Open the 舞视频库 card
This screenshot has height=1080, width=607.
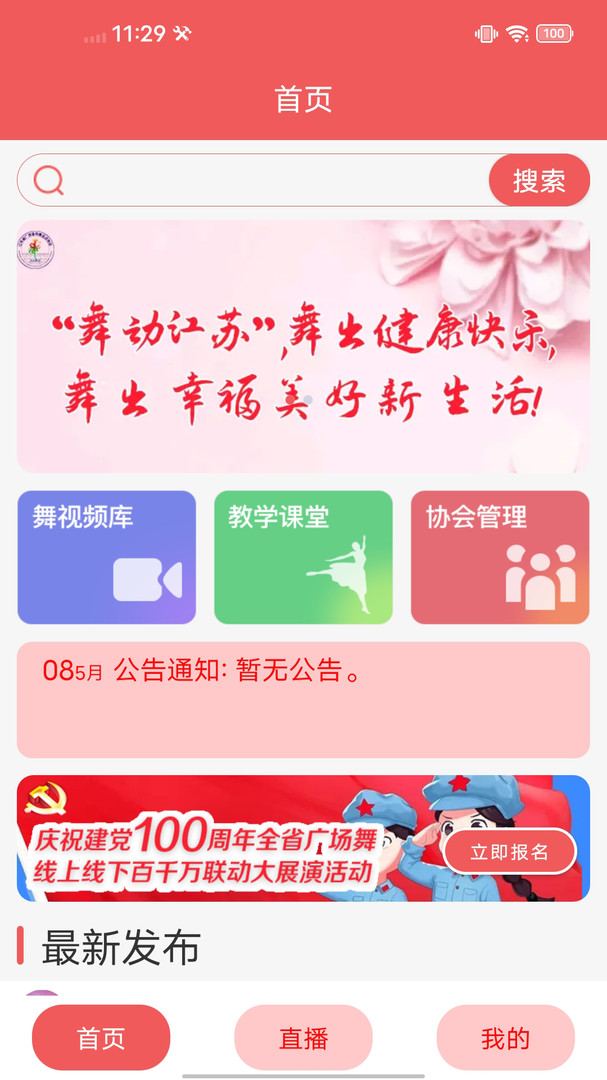pyautogui.click(x=107, y=557)
